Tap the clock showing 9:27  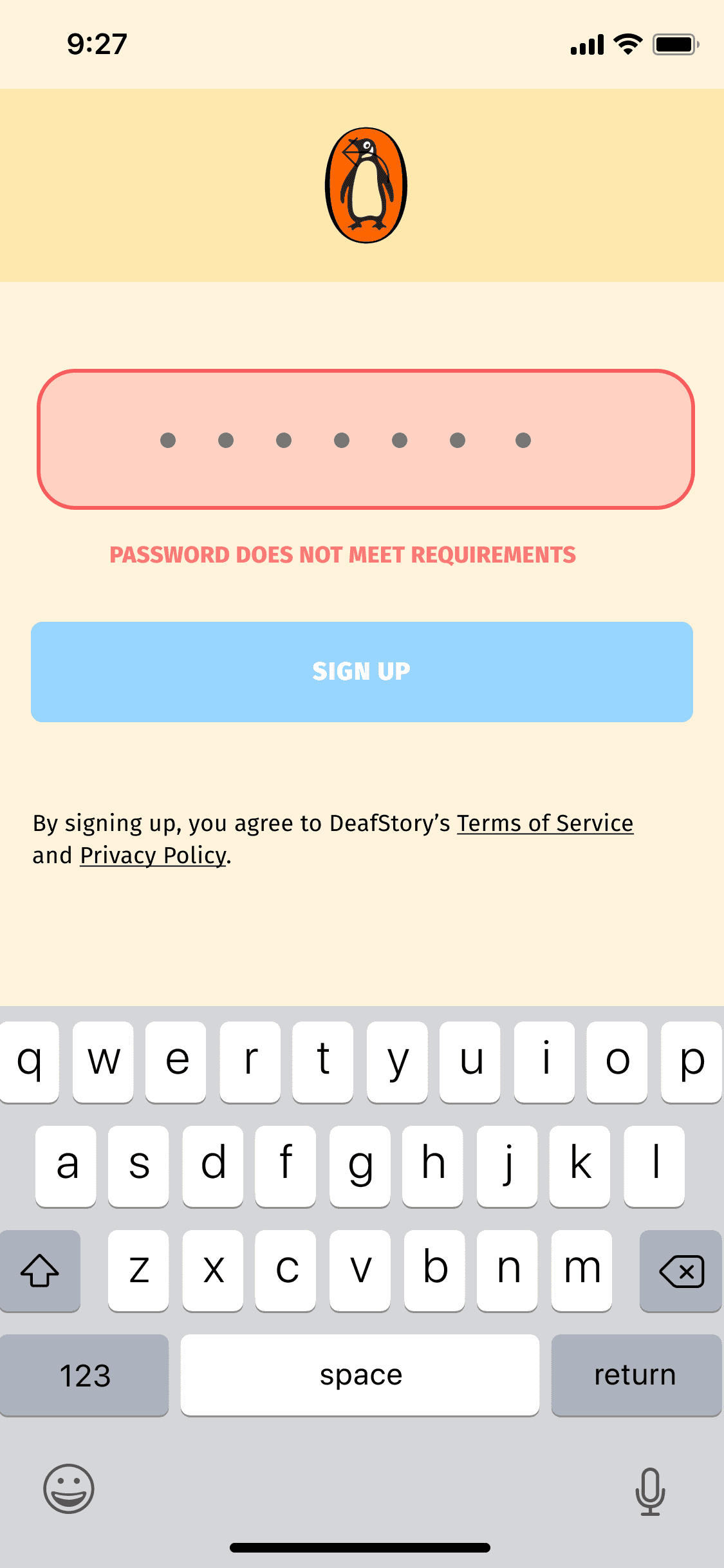point(97,42)
